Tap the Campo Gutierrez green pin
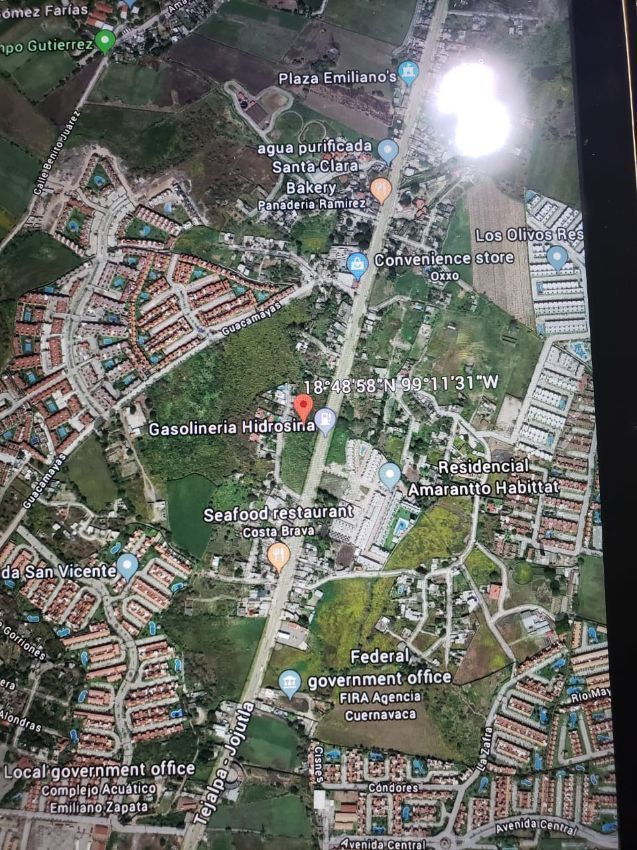 [105, 41]
